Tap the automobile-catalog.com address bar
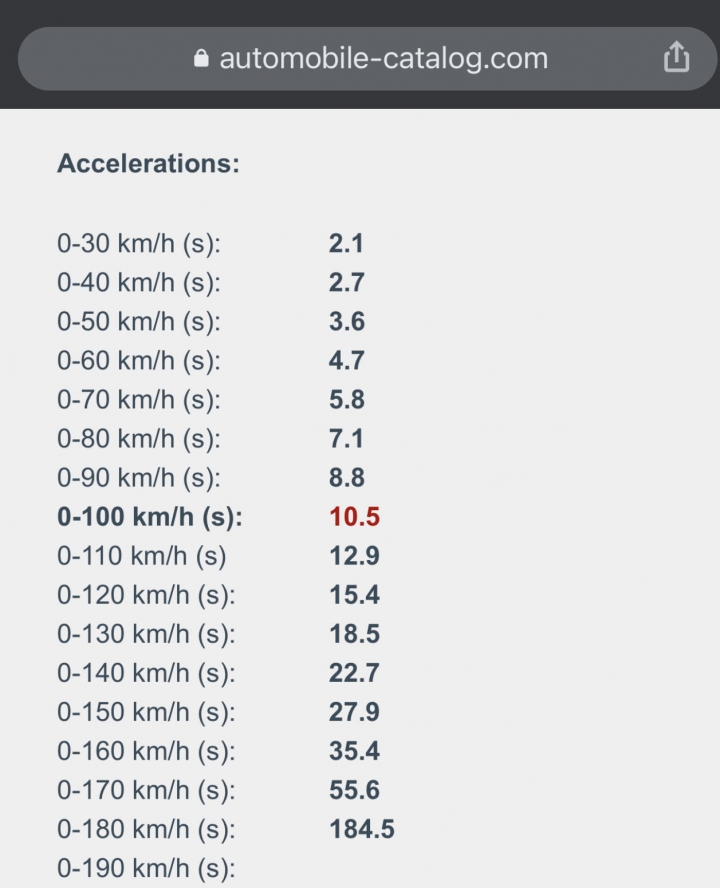The height and width of the screenshot is (888, 720). (370, 58)
